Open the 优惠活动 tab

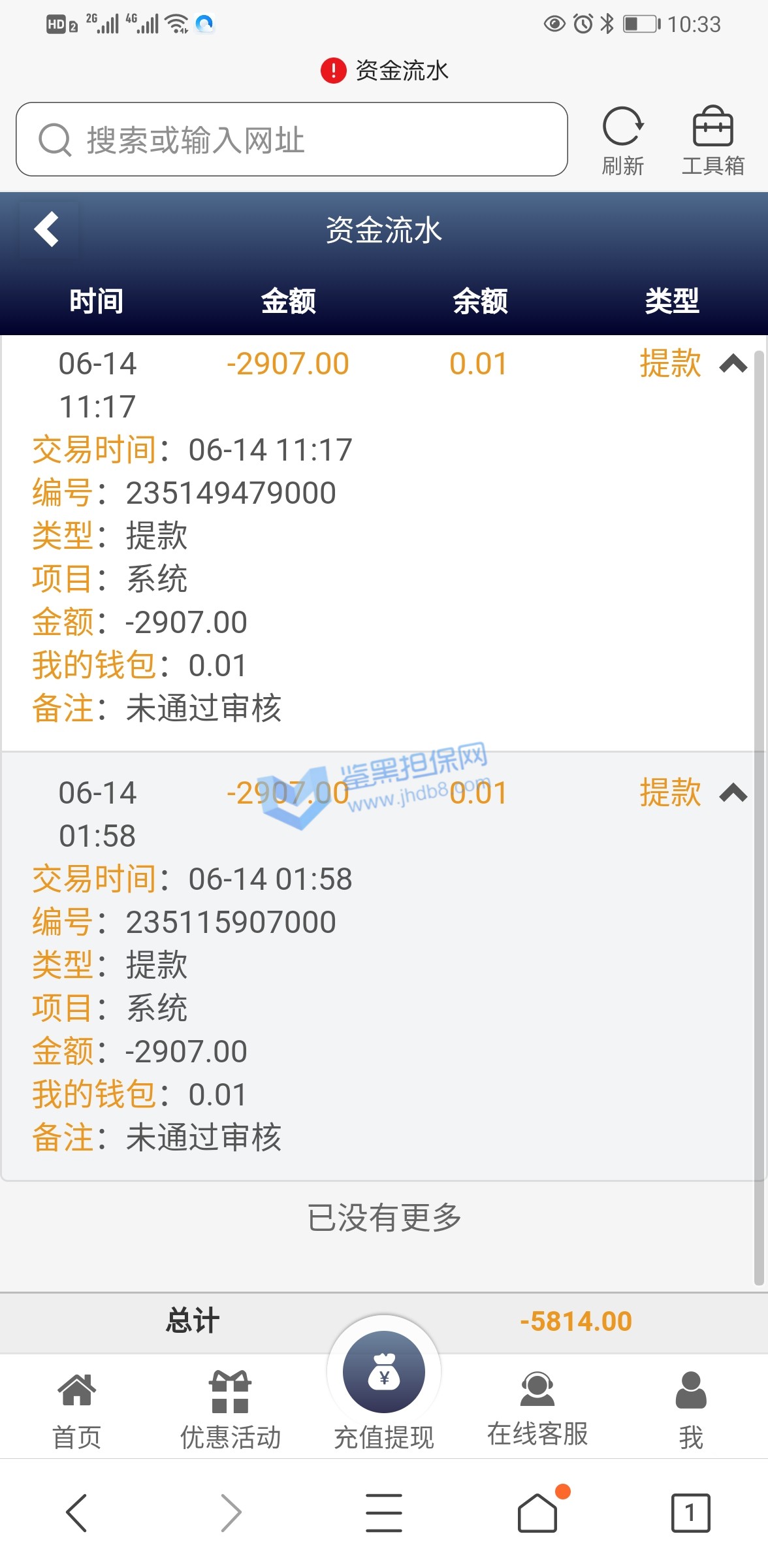[x=230, y=1406]
